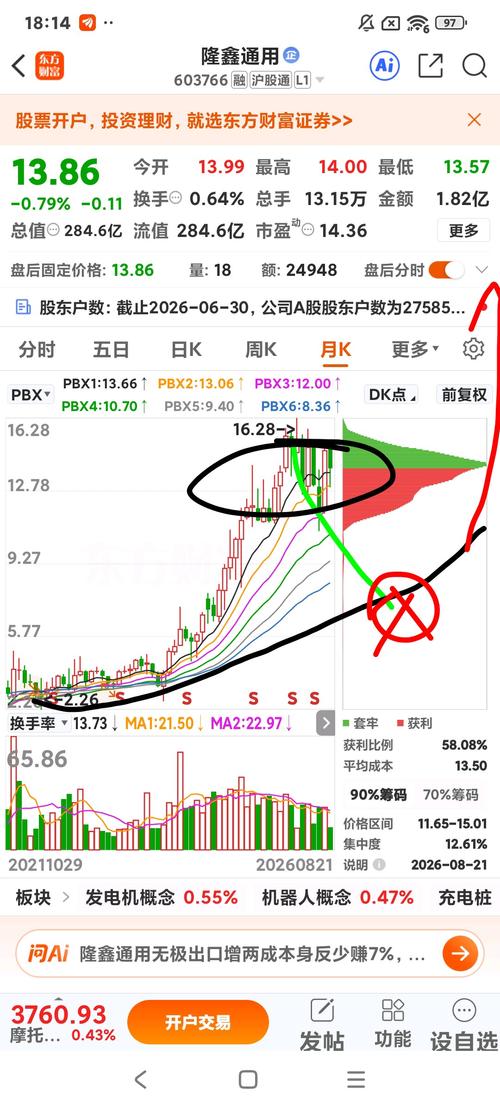500x1111 pixels.
Task: Open the AI assistant icon
Action: pos(385,66)
